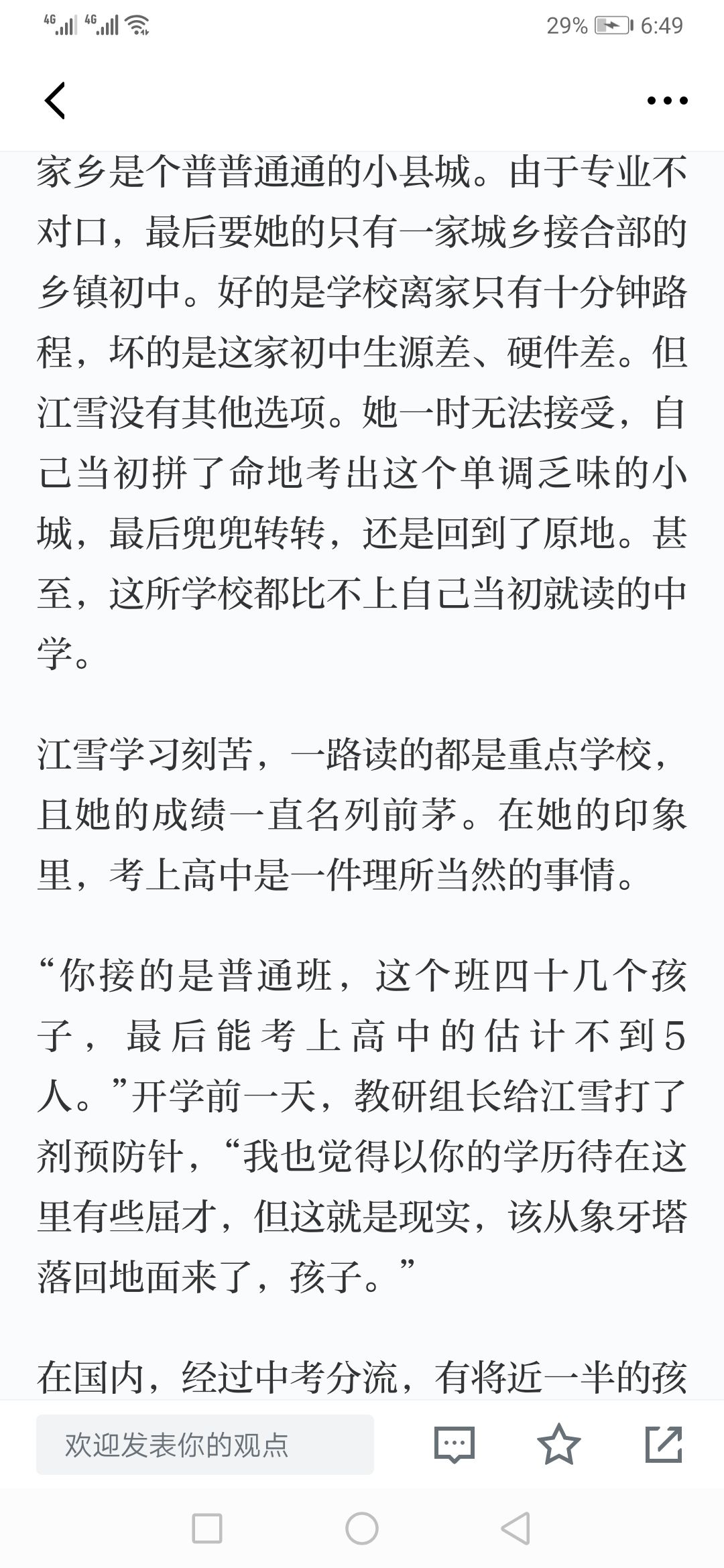Share this article via the share icon

[x=664, y=1444]
